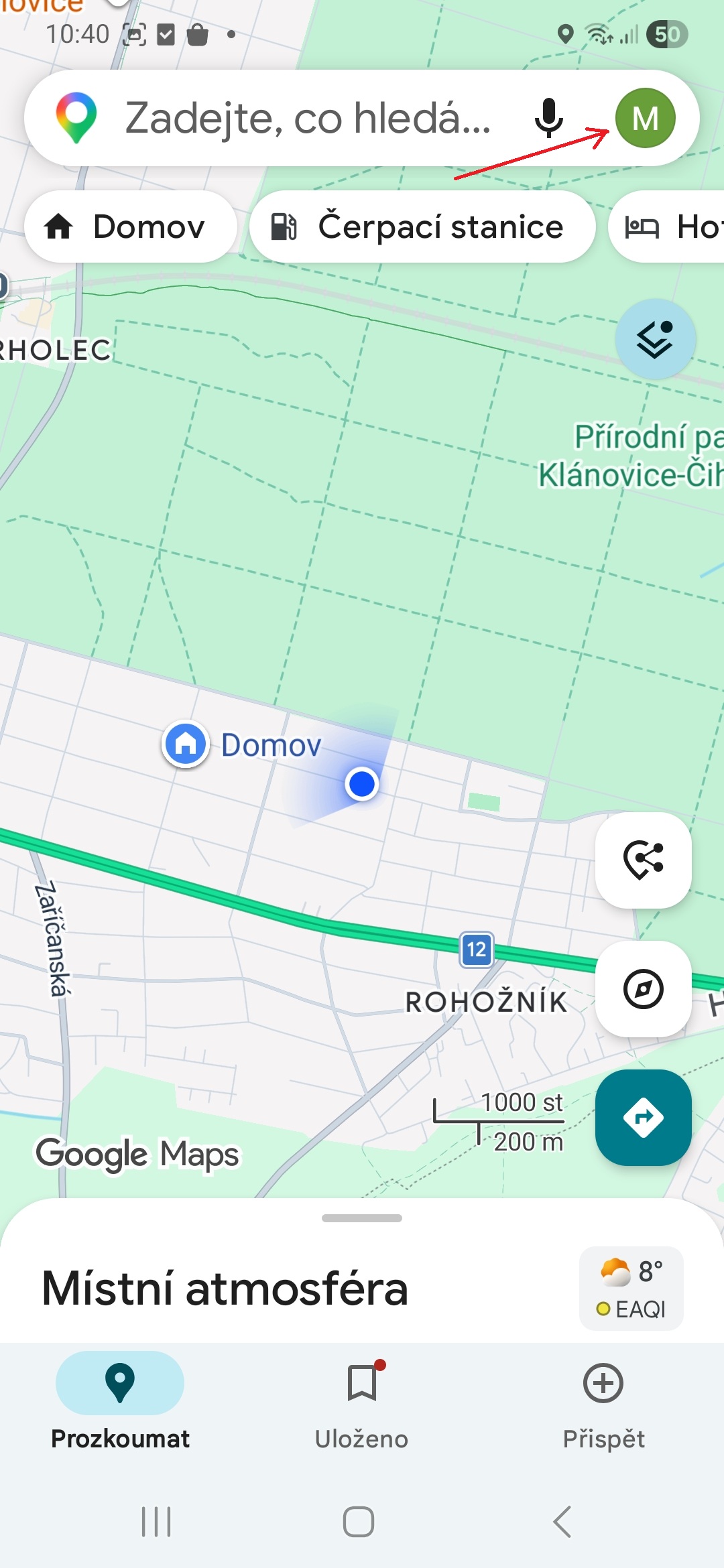Expand the Místní atmosféra sheet handle

click(362, 1218)
